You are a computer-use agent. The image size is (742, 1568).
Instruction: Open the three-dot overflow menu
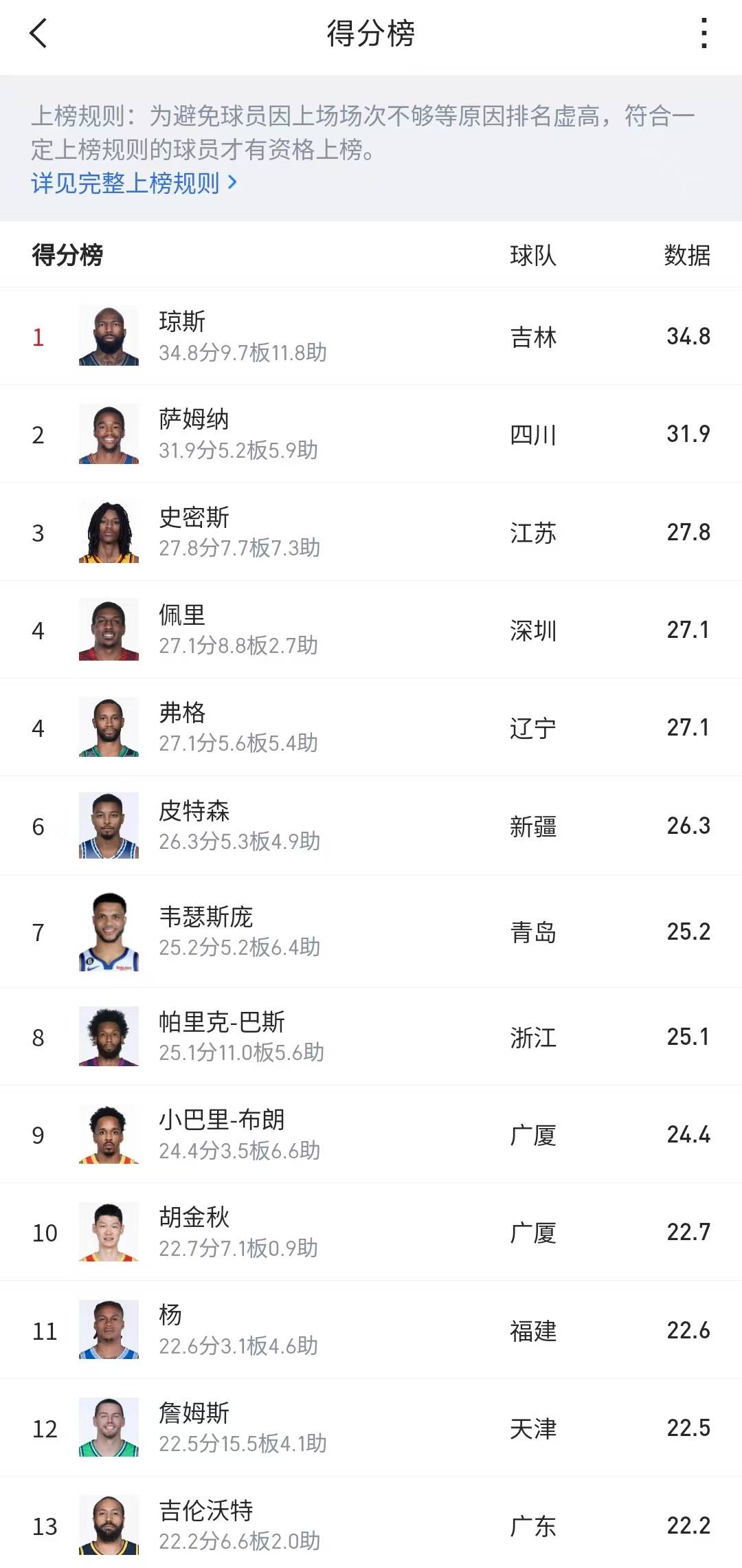click(704, 33)
